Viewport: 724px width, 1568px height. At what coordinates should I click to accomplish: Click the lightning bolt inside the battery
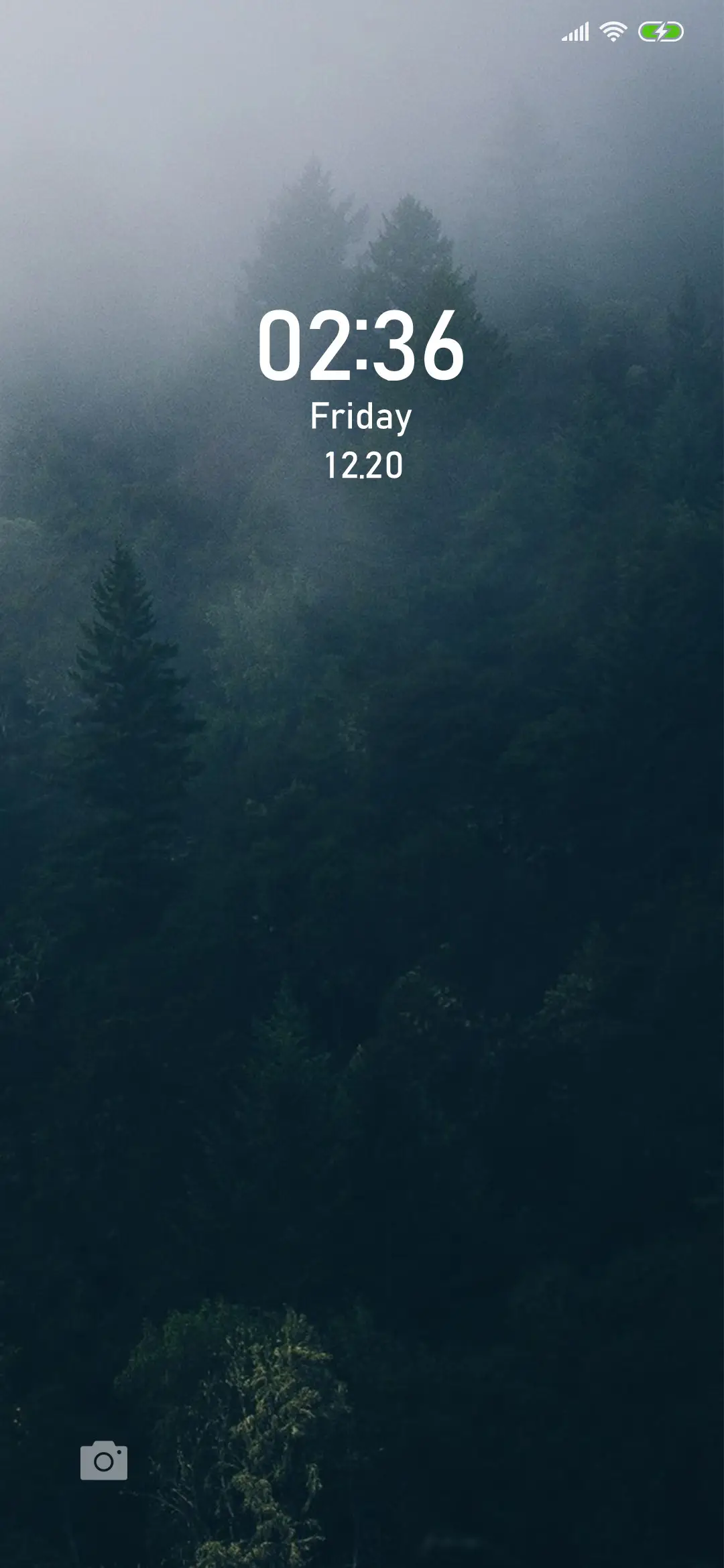click(x=660, y=31)
